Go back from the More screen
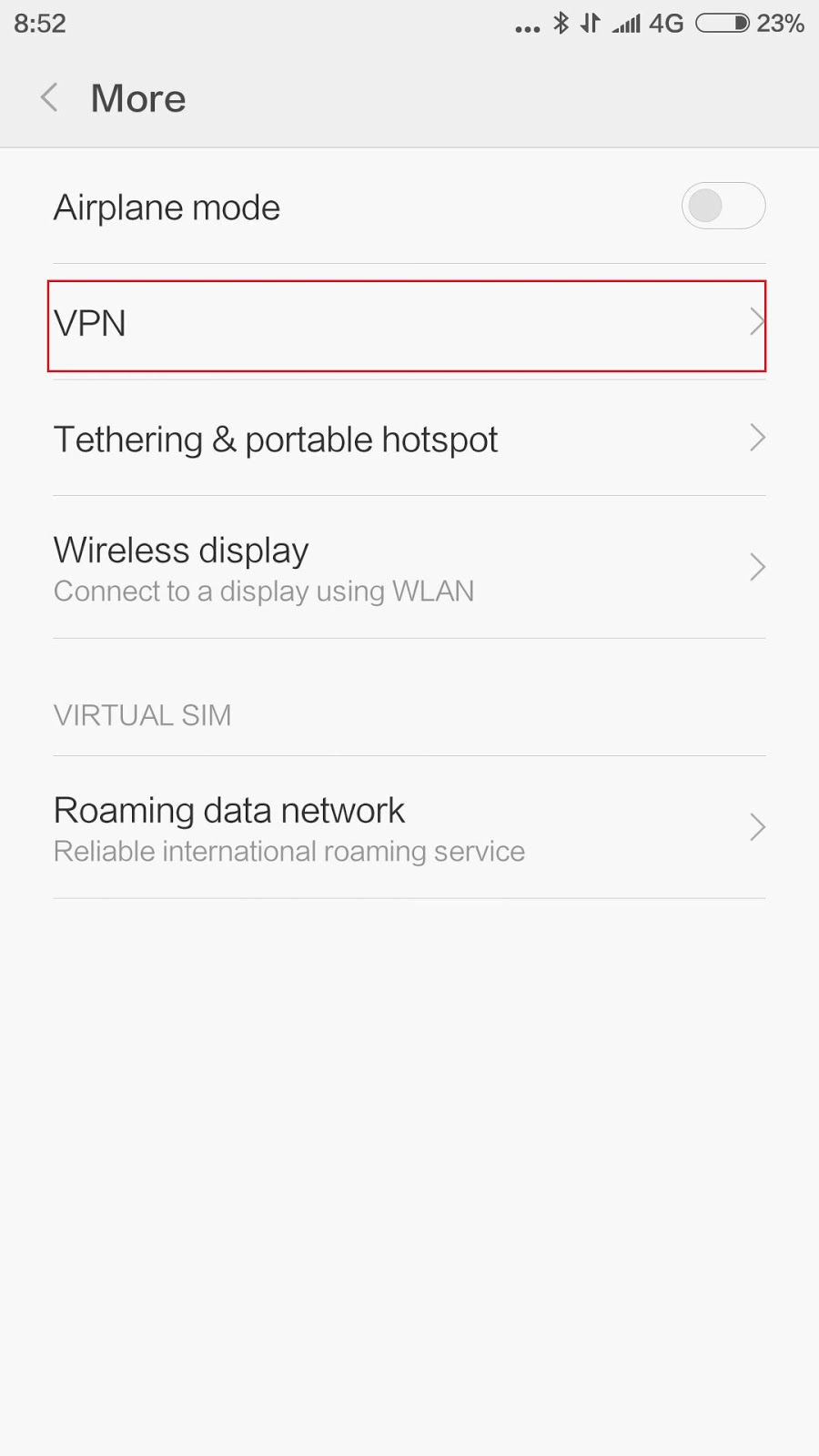819x1456 pixels. 50,97
